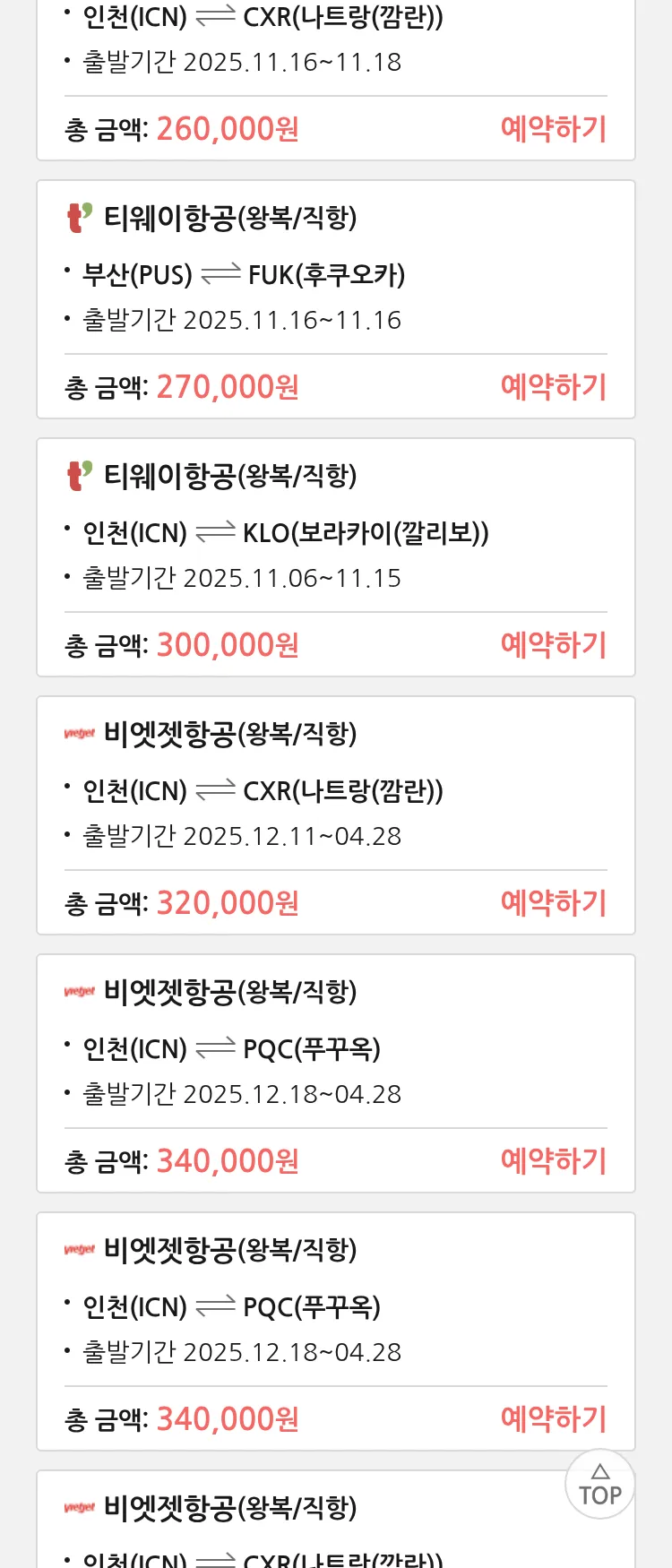Select 예약하기 on the 300,000원 Boracay flight

553,645
